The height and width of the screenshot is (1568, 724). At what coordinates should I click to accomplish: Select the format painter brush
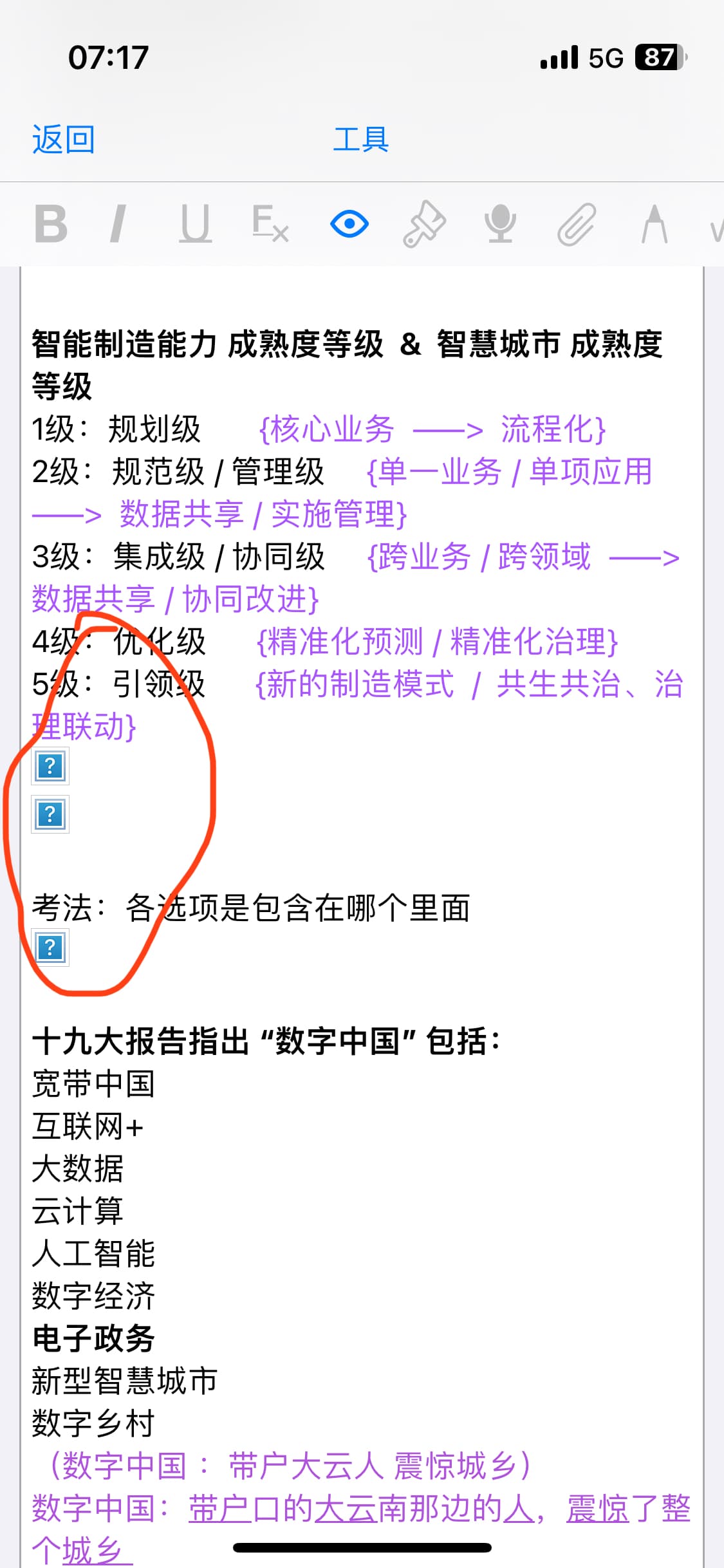click(x=424, y=225)
